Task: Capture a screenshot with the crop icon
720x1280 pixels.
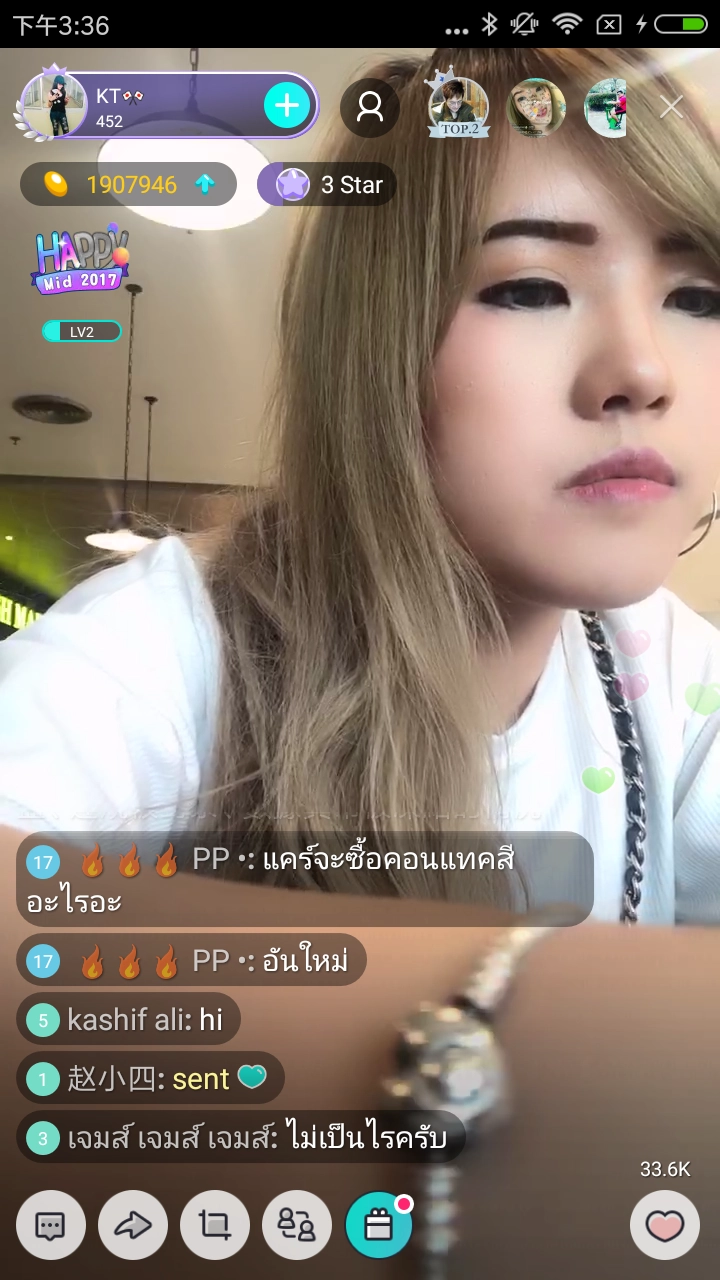Action: pos(215,1225)
